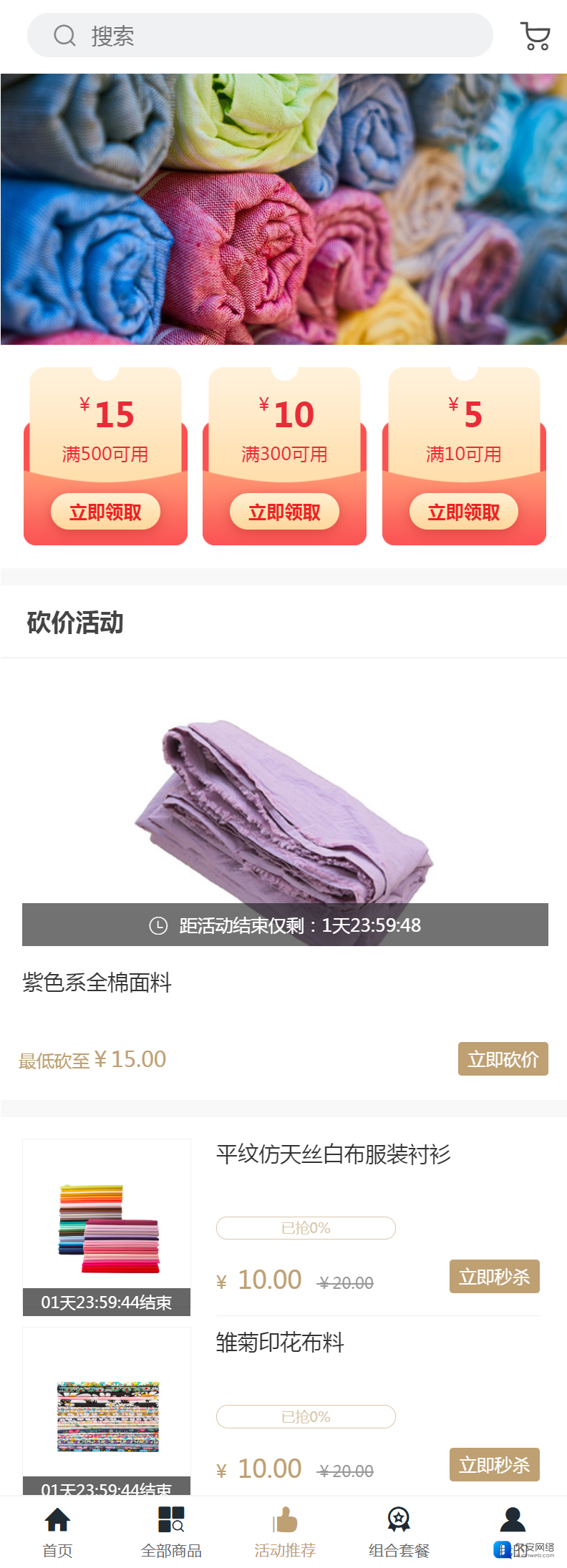Tap 立即砍价 for the purple cotton fabric
Screen dimensions: 567x1568
coord(503,1058)
